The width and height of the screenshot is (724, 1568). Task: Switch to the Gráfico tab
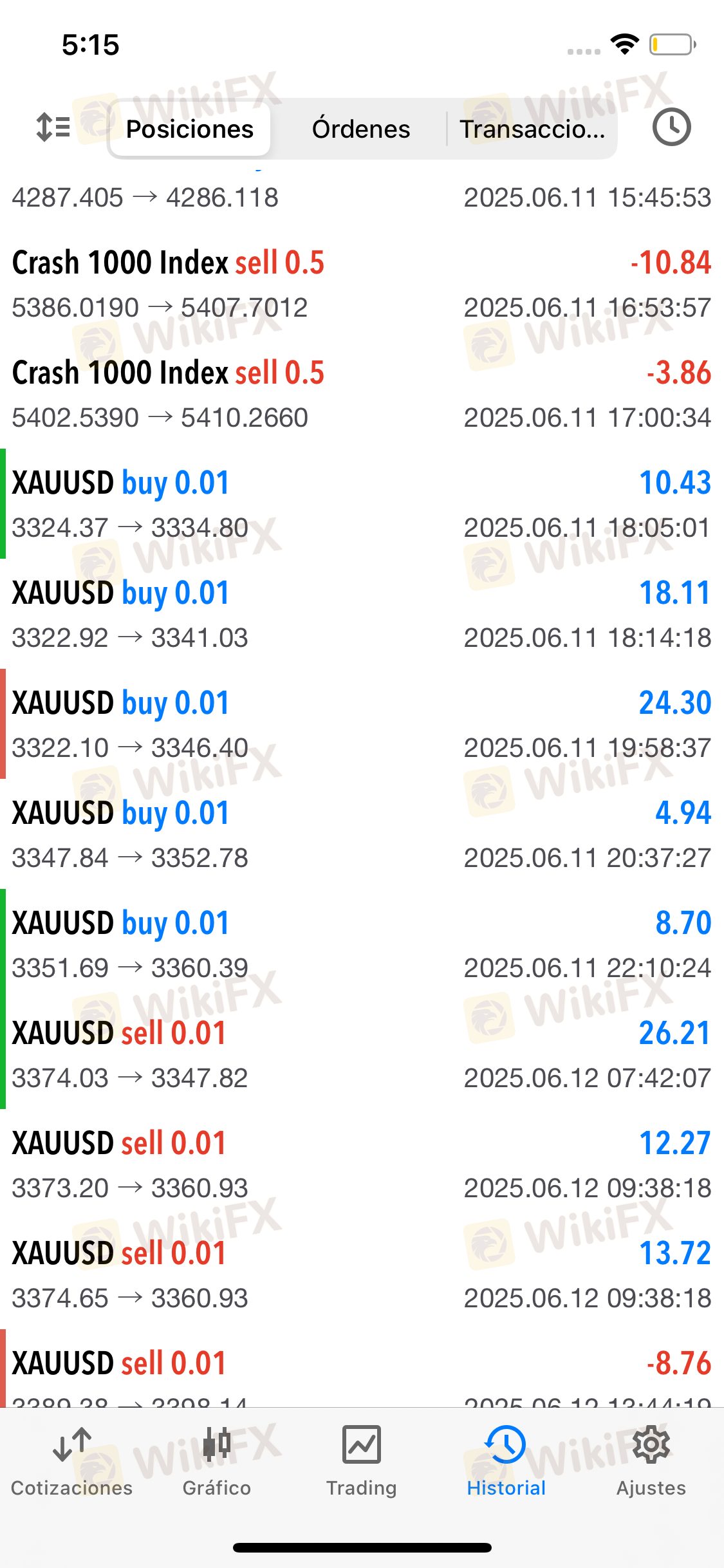coord(217,1462)
